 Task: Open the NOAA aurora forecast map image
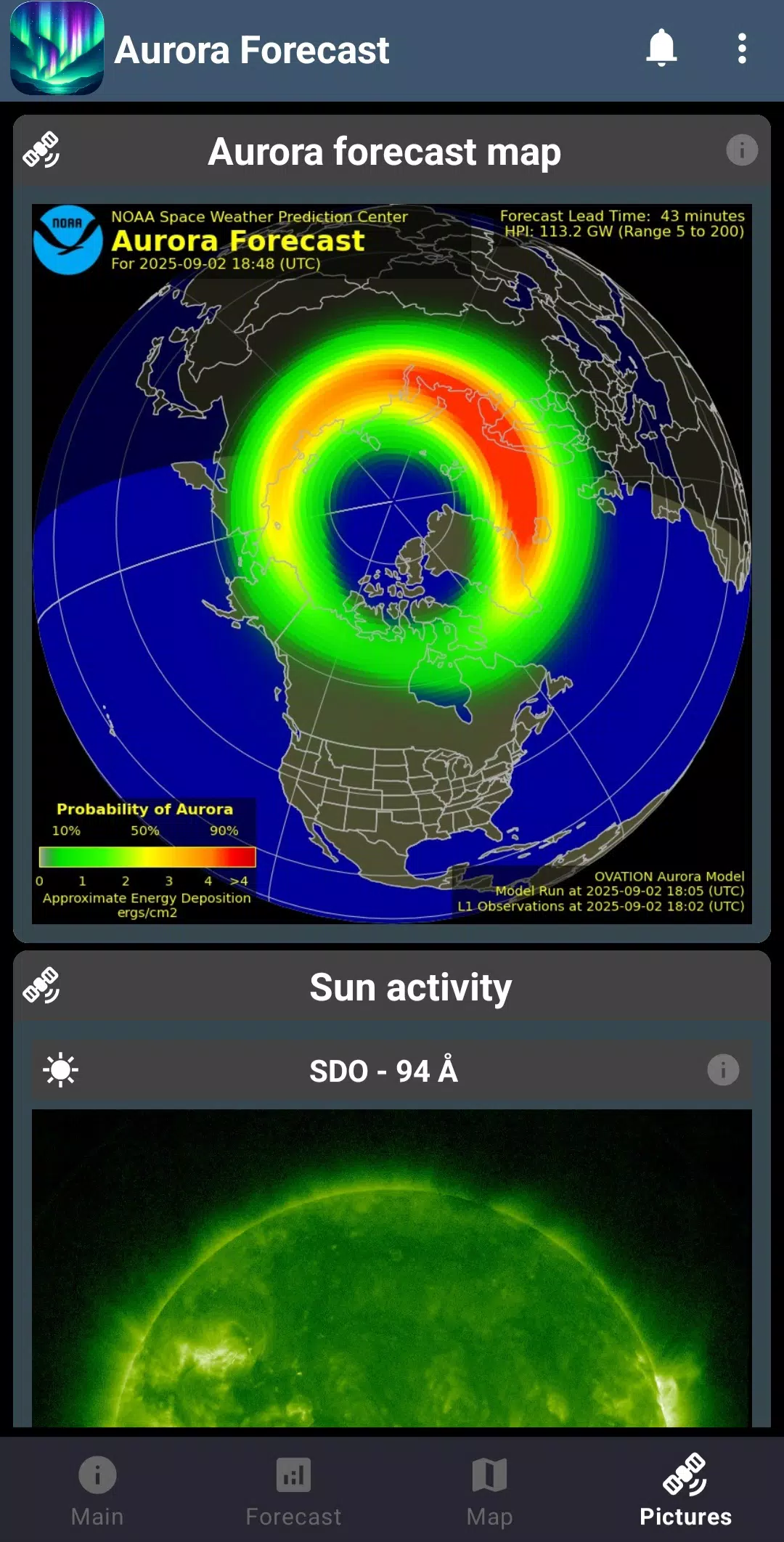(392, 563)
